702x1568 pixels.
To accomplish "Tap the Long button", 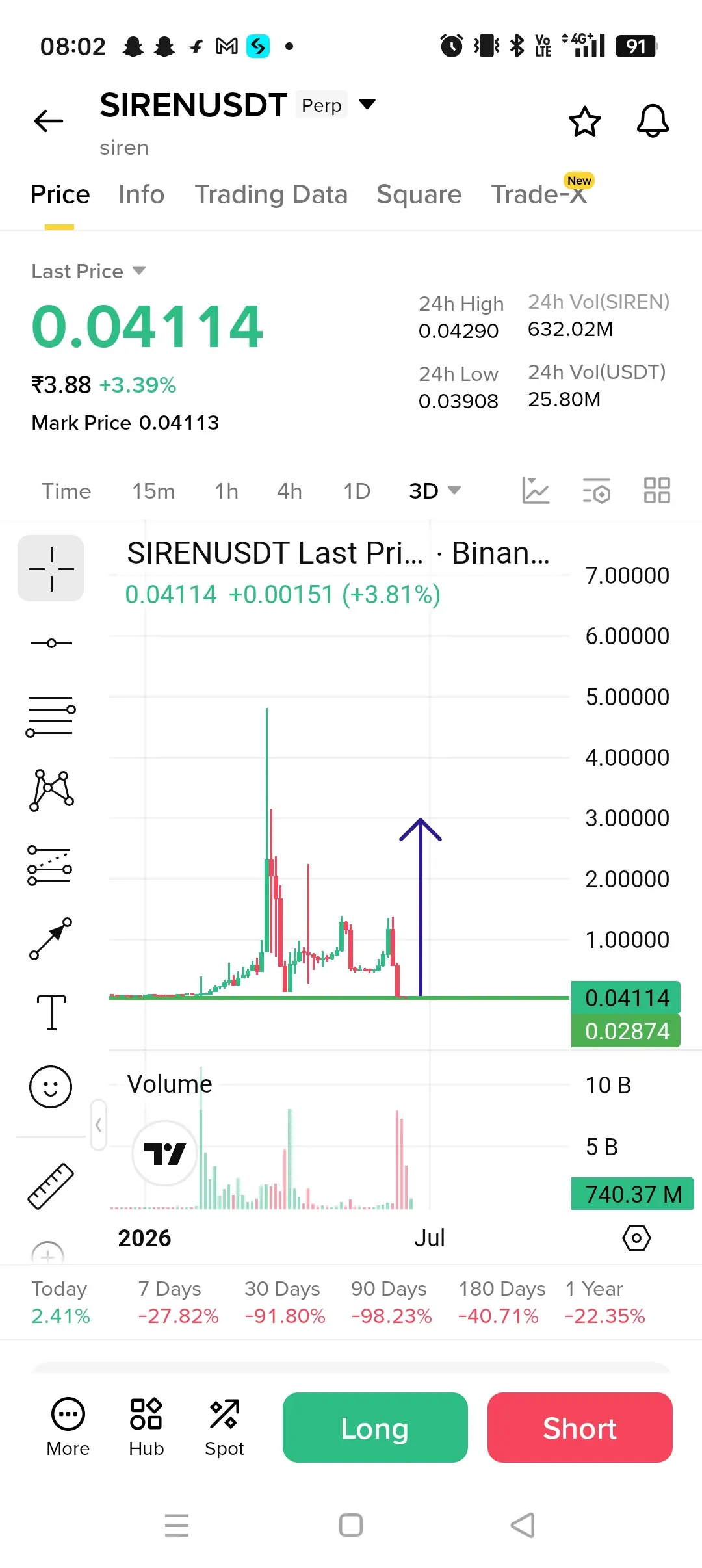I will click(375, 1428).
